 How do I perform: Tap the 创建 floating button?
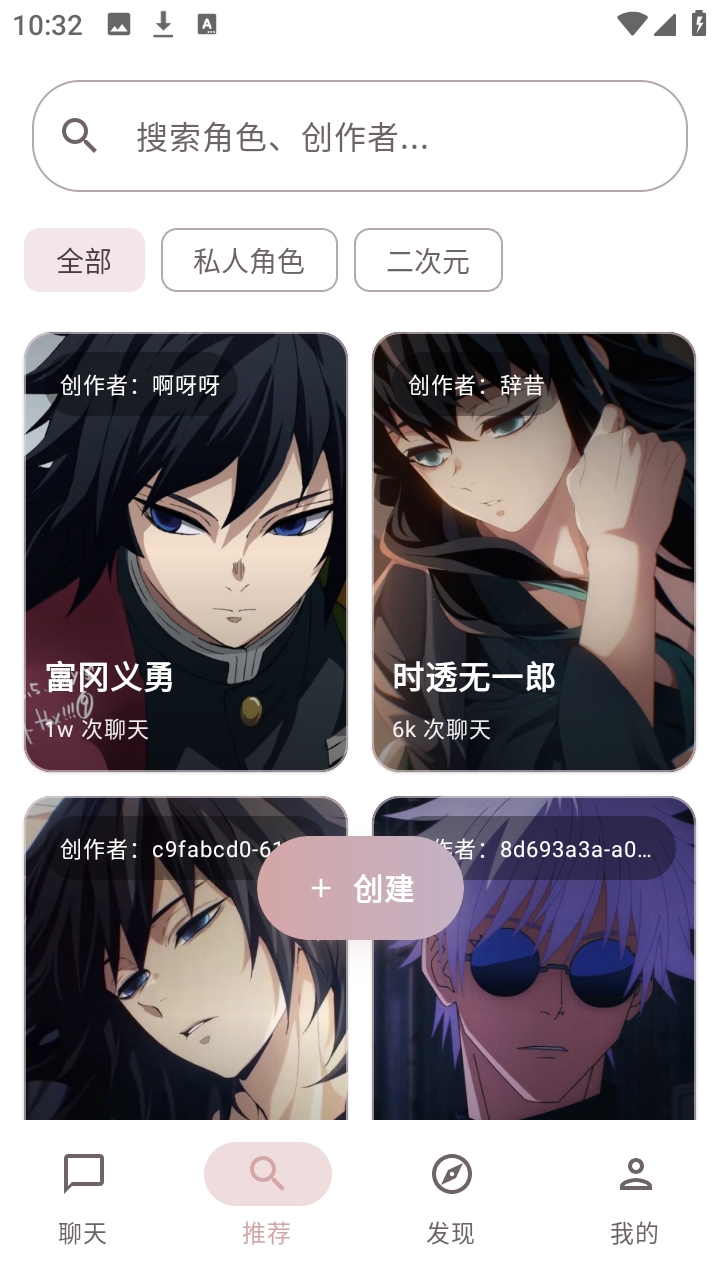pyautogui.click(x=360, y=888)
